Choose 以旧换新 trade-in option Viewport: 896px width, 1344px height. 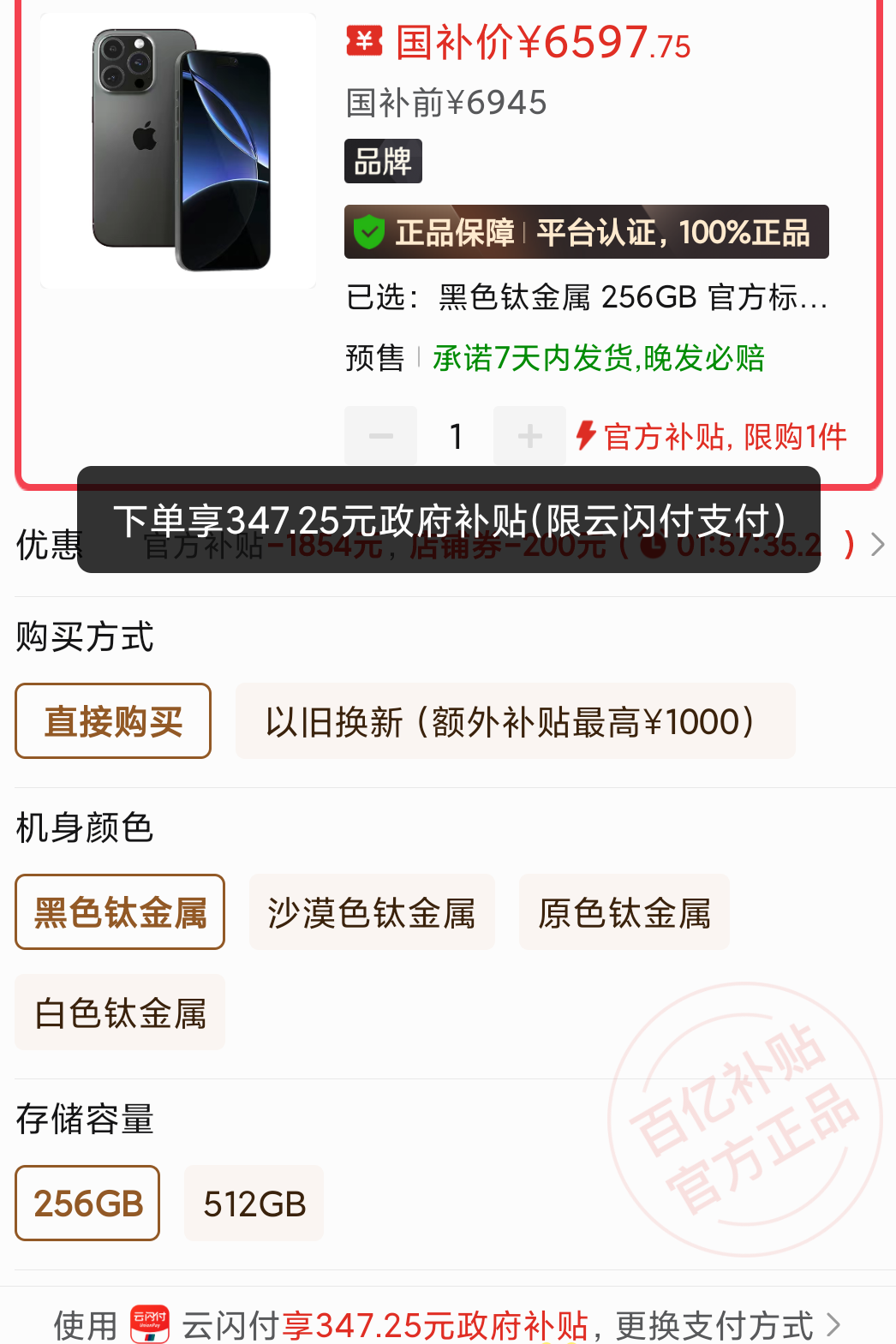(515, 721)
